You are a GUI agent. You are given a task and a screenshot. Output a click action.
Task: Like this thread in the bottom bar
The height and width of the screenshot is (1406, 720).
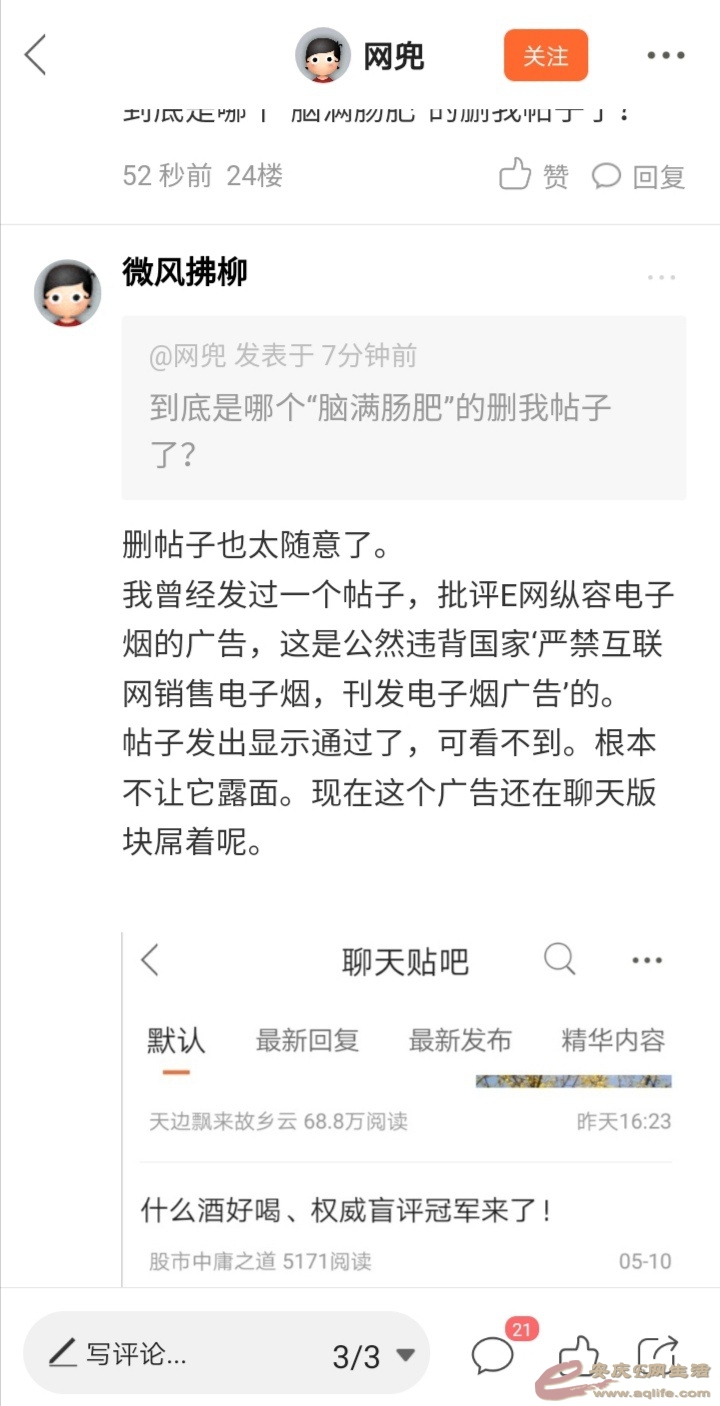[x=578, y=1354]
